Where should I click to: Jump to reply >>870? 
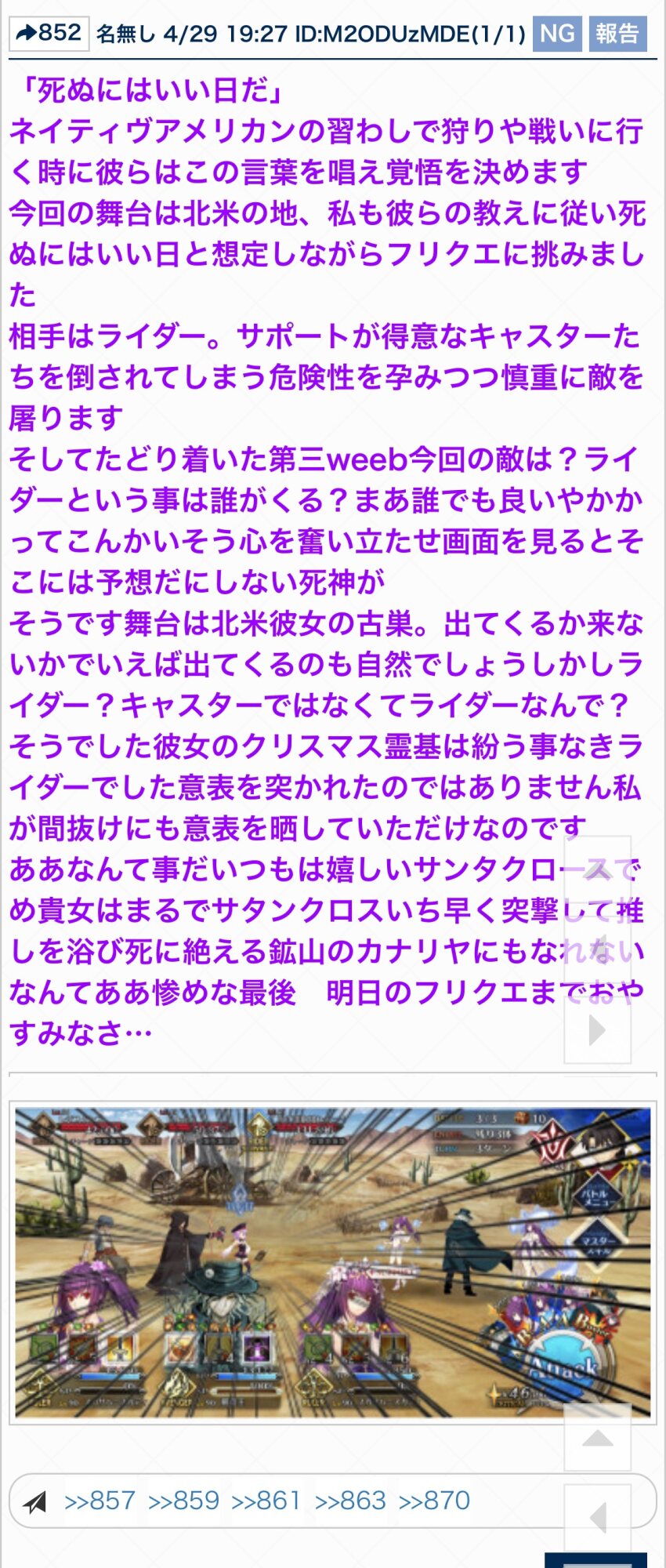pyautogui.click(x=434, y=1501)
